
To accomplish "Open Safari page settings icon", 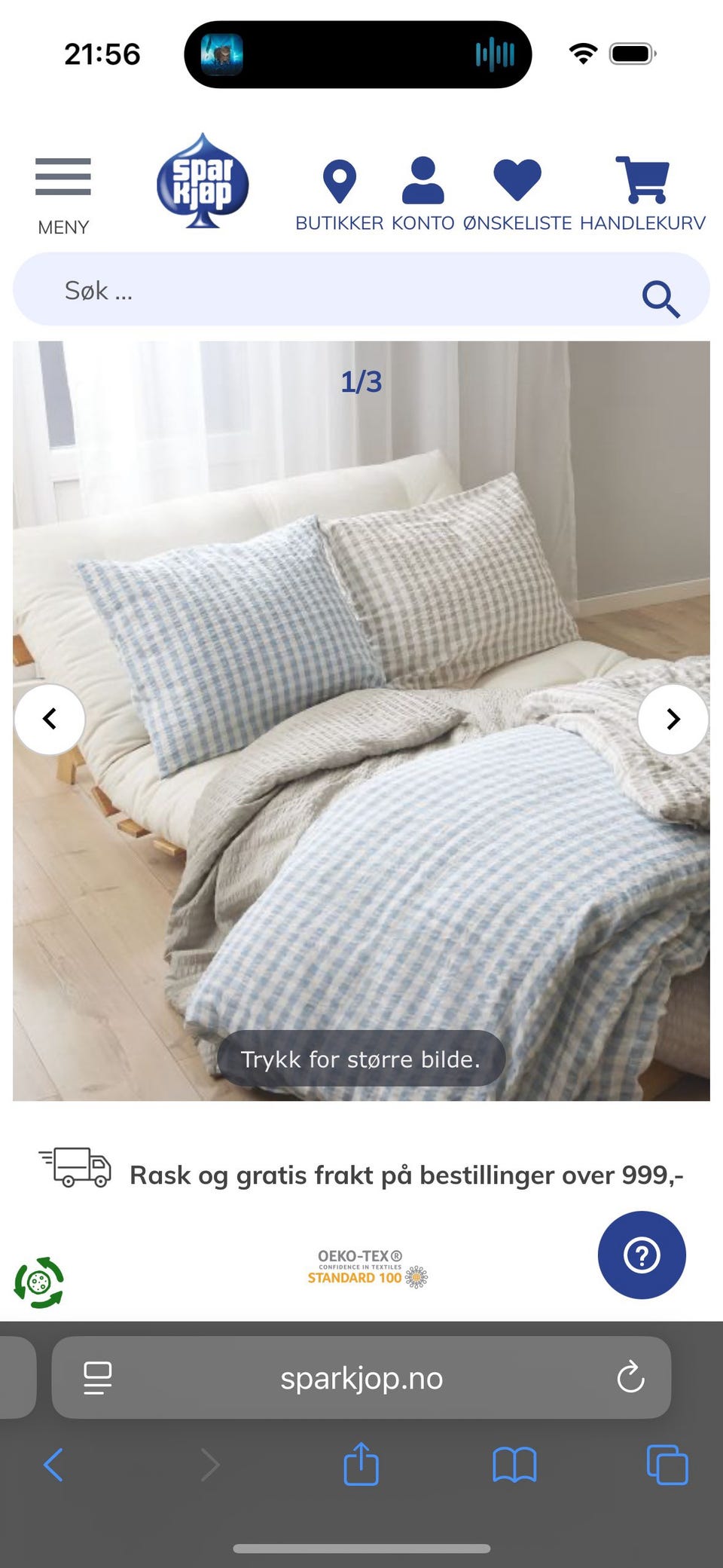I will (x=98, y=1378).
